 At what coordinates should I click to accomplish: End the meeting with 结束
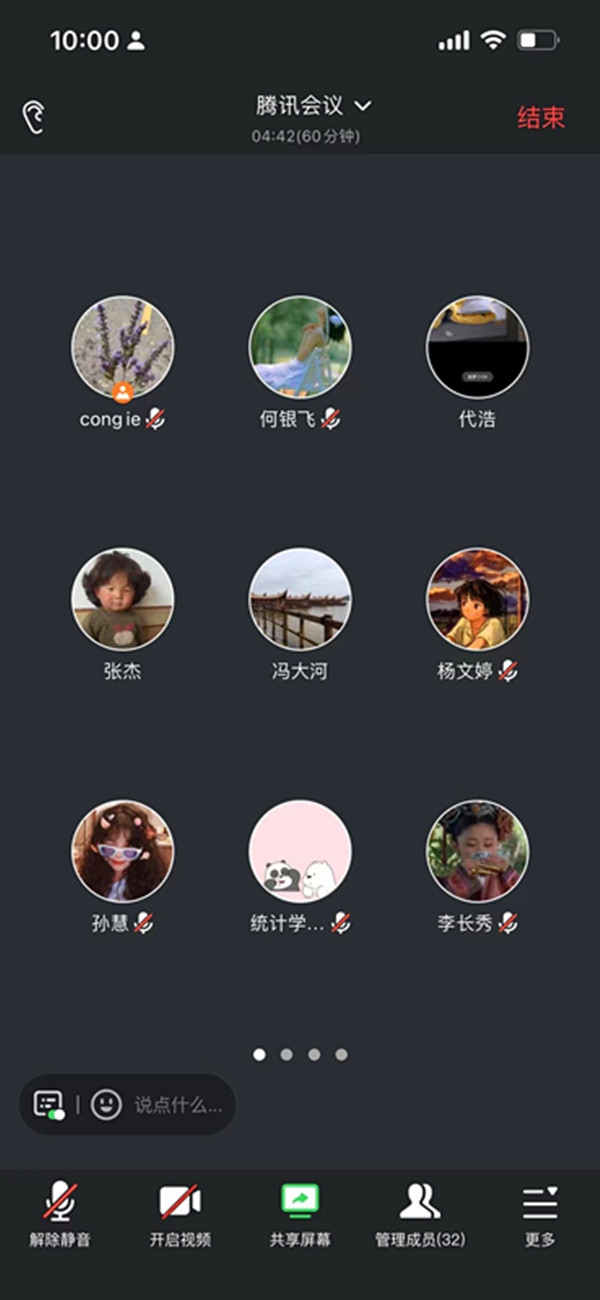point(540,117)
